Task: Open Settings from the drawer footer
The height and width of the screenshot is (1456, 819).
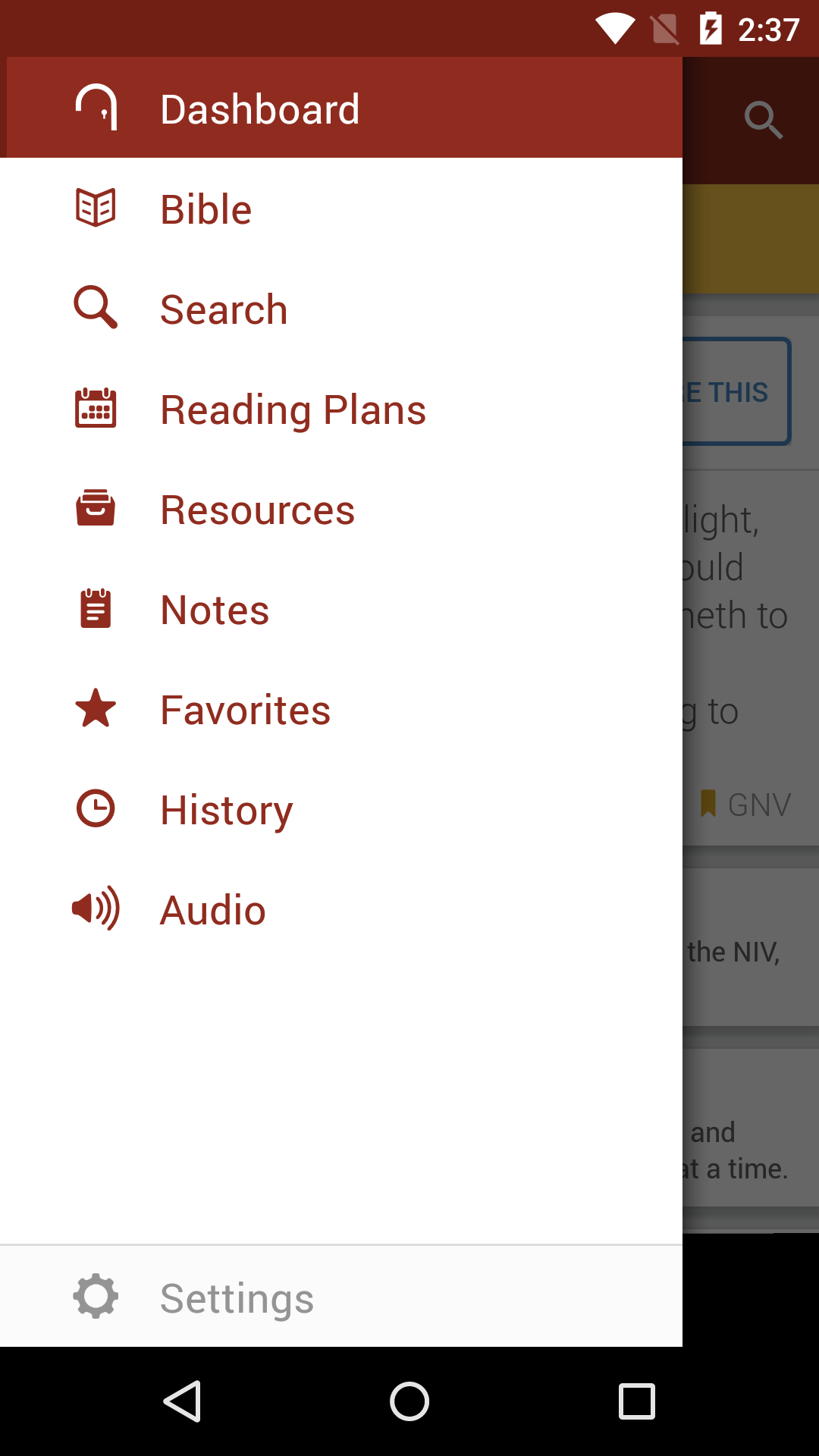Action: 236,1296
